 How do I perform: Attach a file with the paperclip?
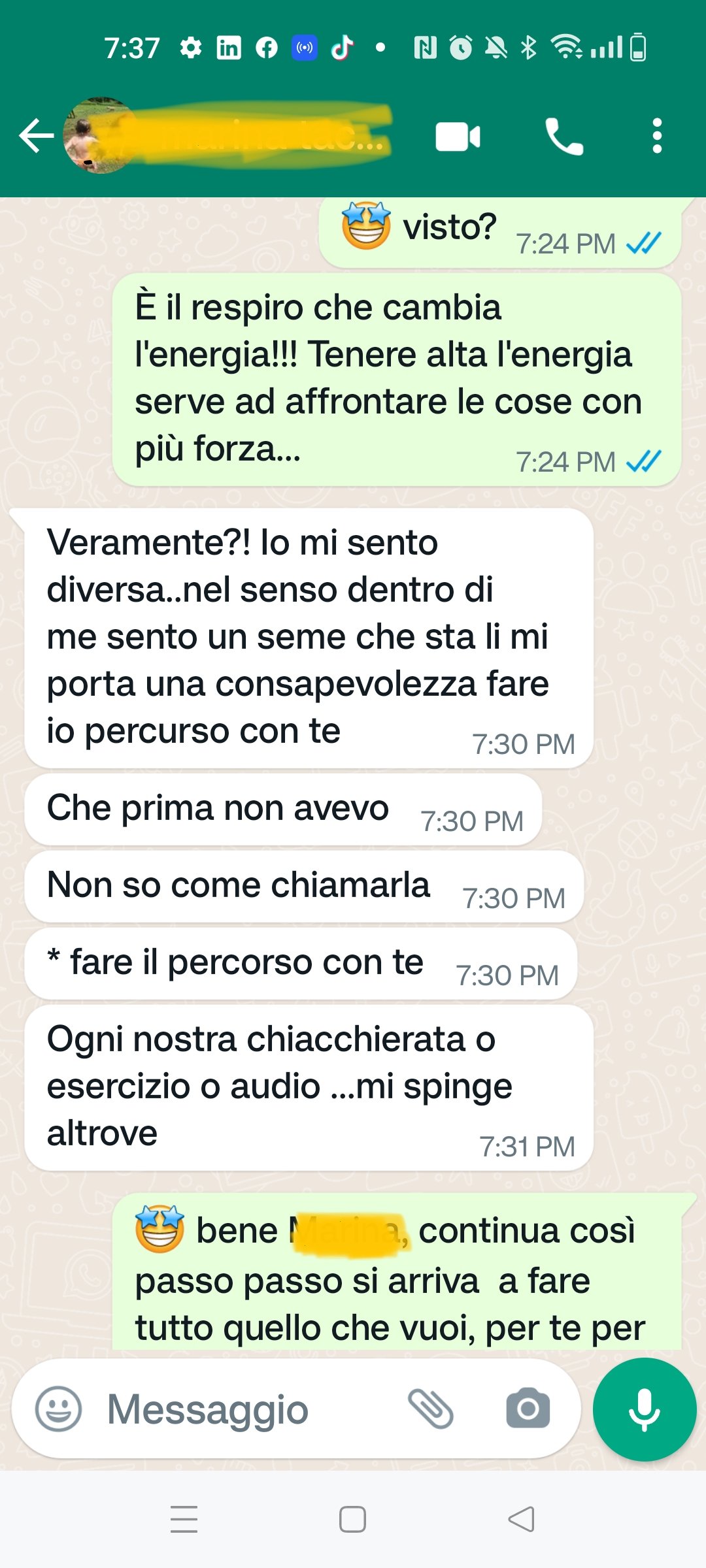click(430, 1409)
